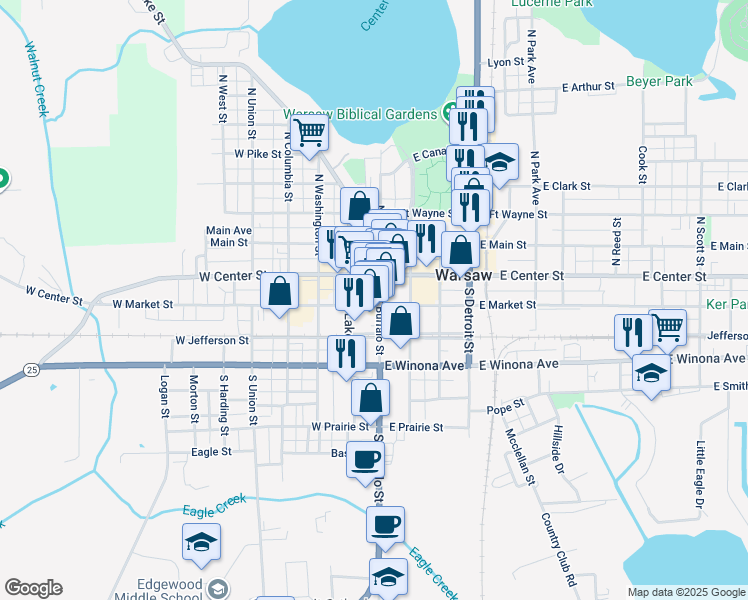The image size is (748, 600).
Task: Open the school marker near E Clark St
Action: coord(501,161)
